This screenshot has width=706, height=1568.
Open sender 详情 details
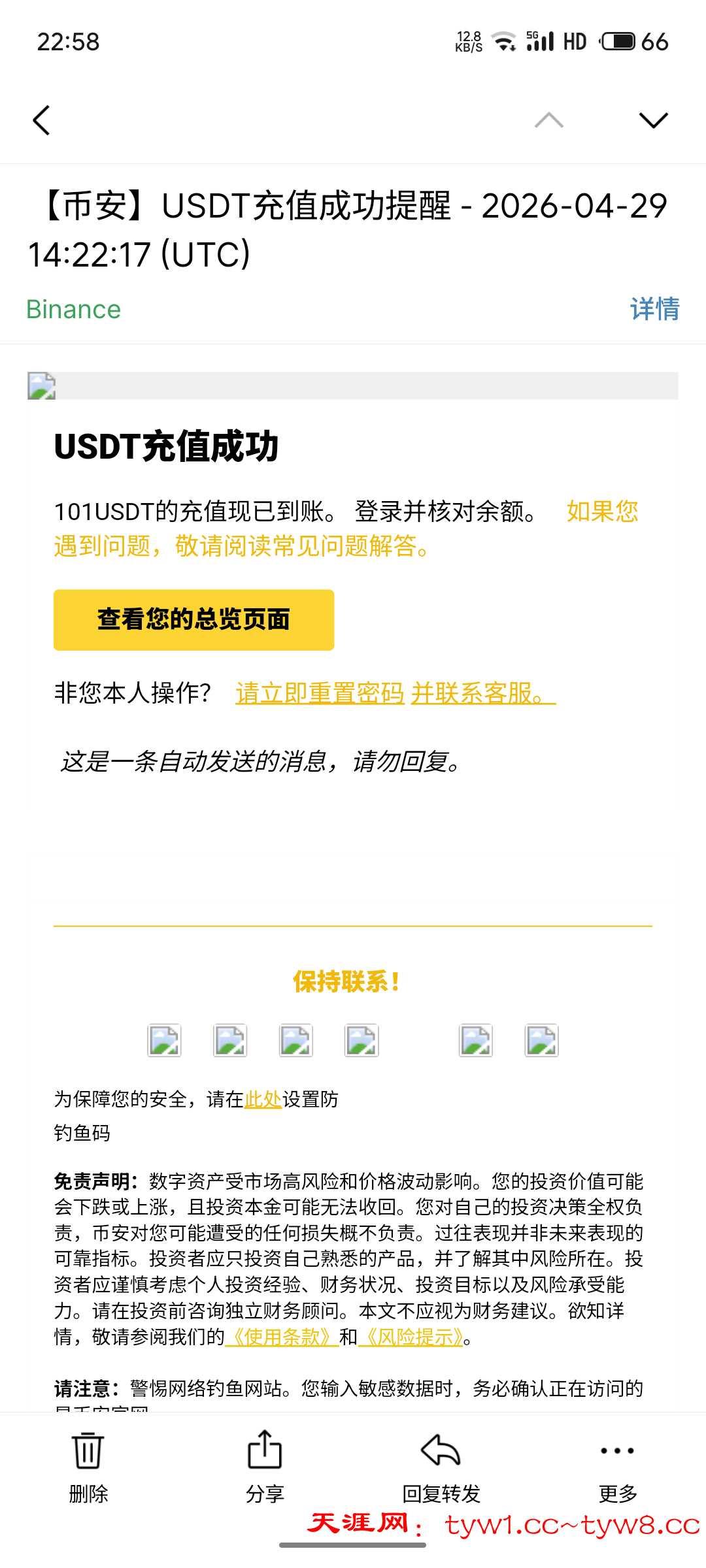tap(654, 309)
